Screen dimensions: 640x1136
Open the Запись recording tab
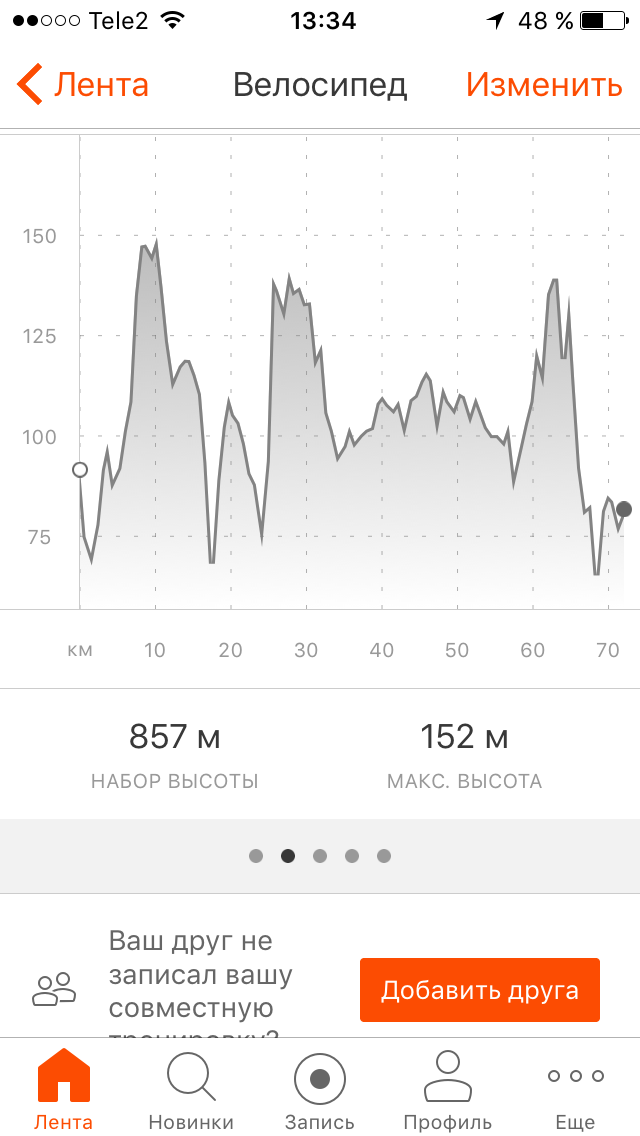point(320,1089)
